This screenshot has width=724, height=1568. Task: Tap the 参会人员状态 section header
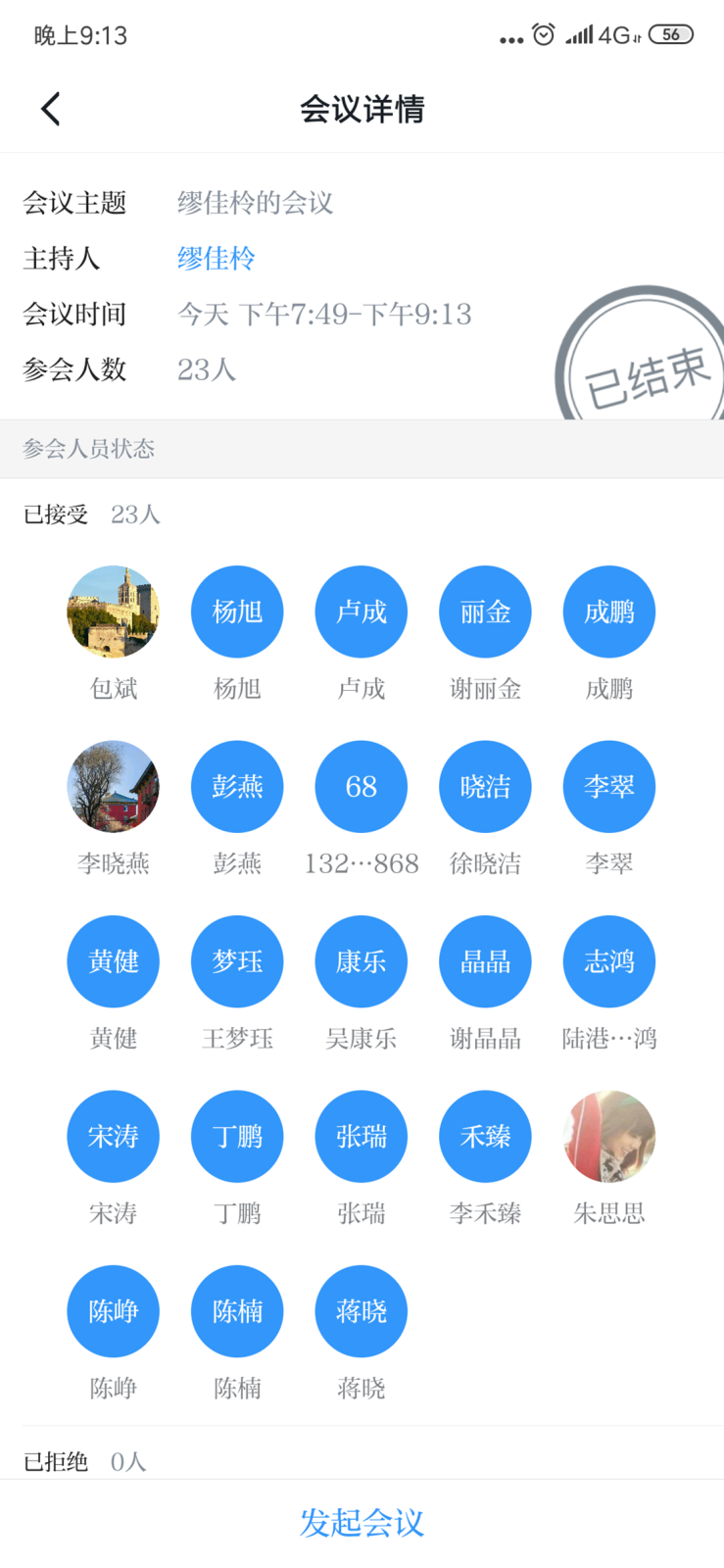coord(88,449)
